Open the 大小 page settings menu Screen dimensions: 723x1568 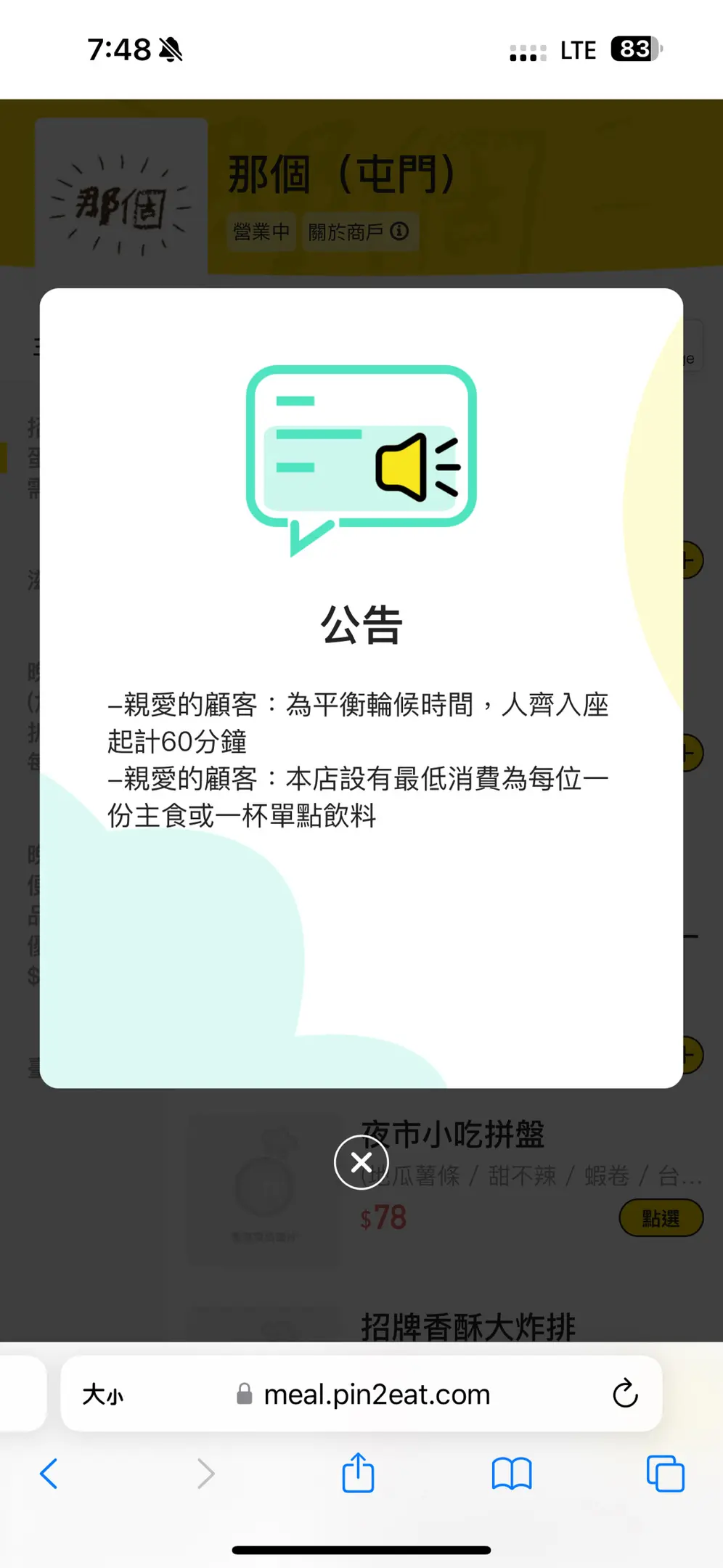pyautogui.click(x=102, y=1395)
